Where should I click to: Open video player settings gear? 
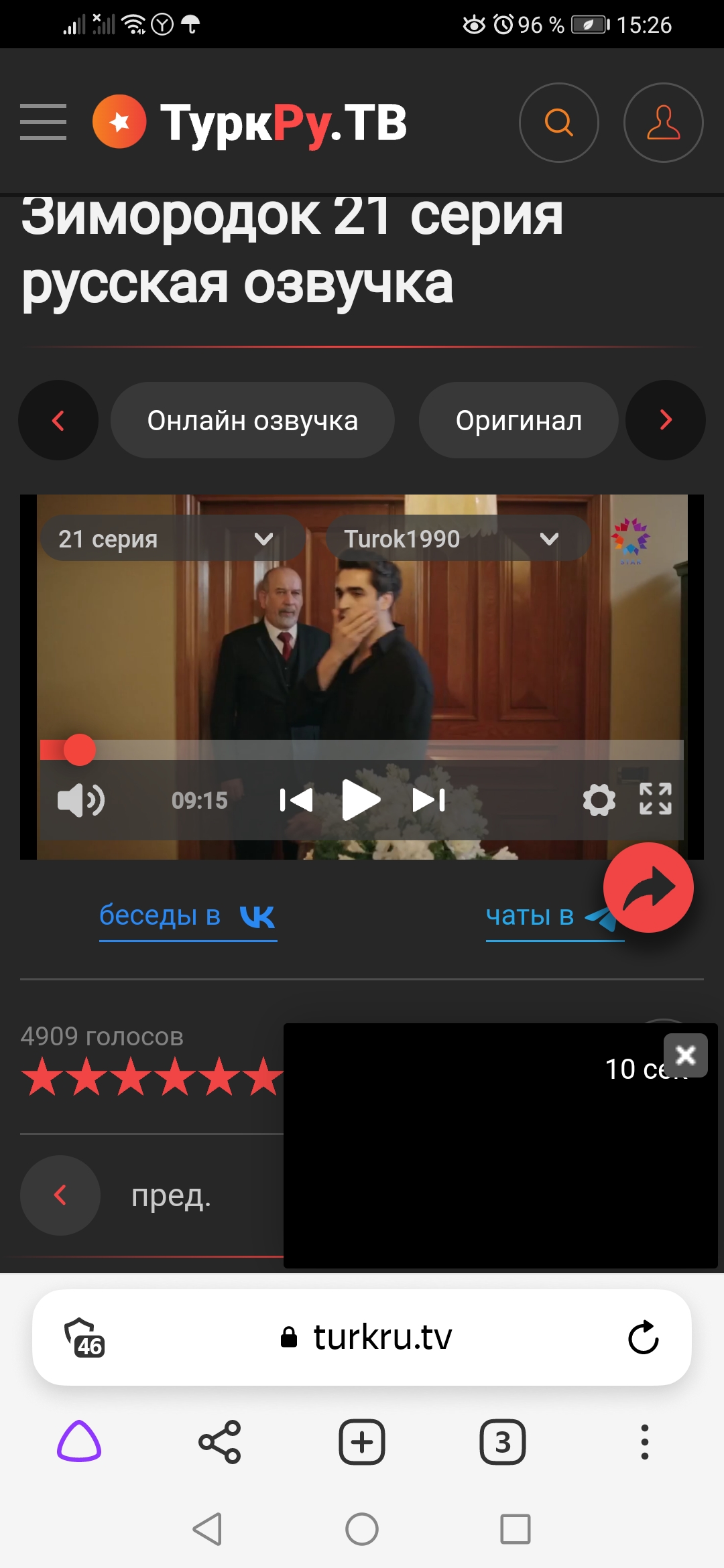click(599, 800)
